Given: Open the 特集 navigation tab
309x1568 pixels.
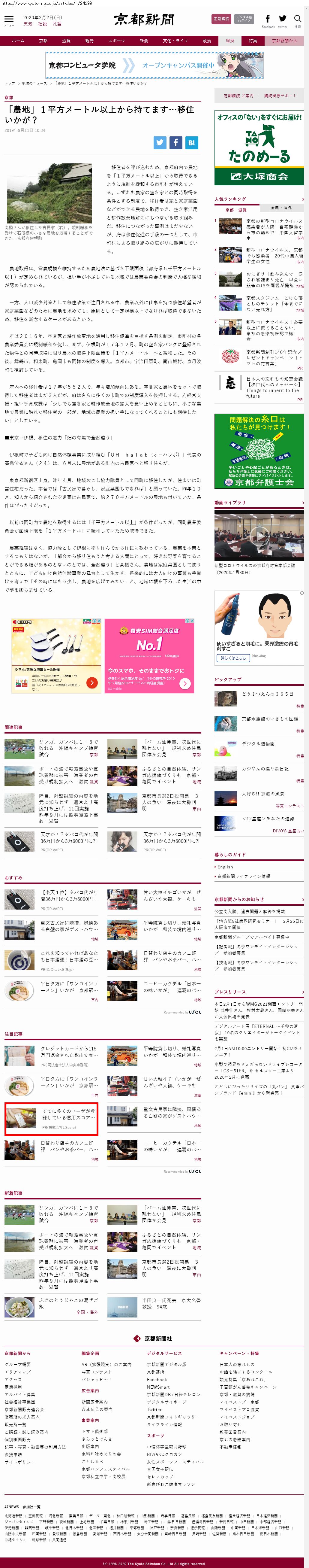Looking at the screenshot, I should click(252, 41).
